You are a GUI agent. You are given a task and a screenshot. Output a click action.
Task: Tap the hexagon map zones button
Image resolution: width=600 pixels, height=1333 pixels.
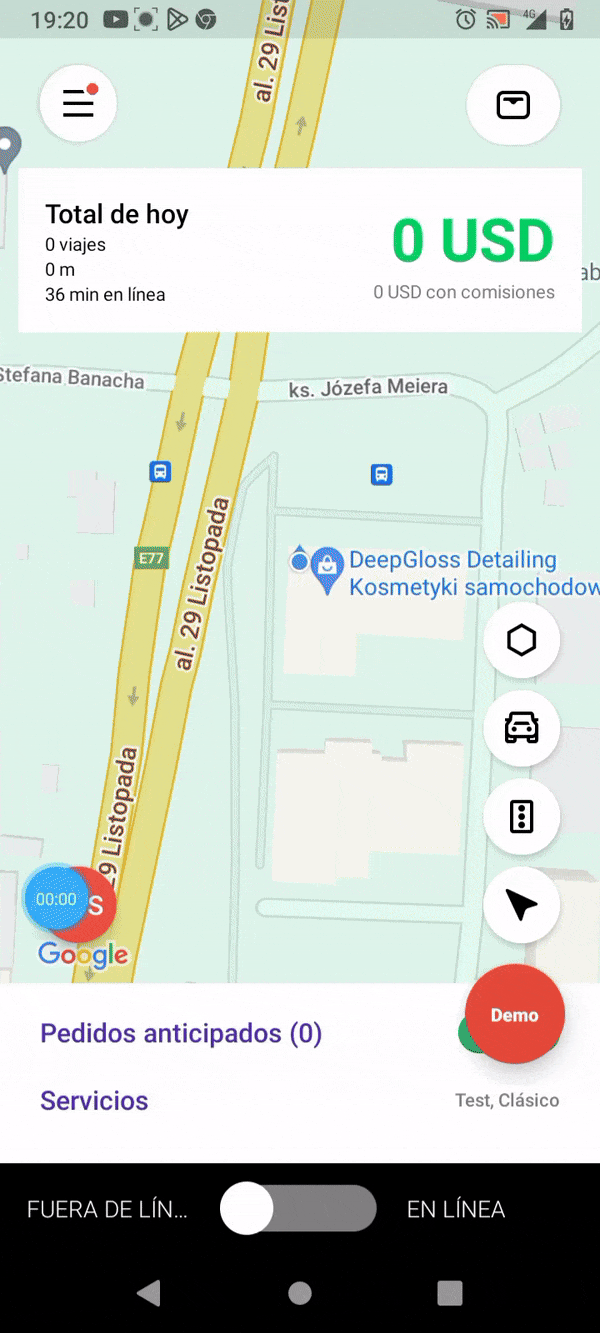coord(521,640)
